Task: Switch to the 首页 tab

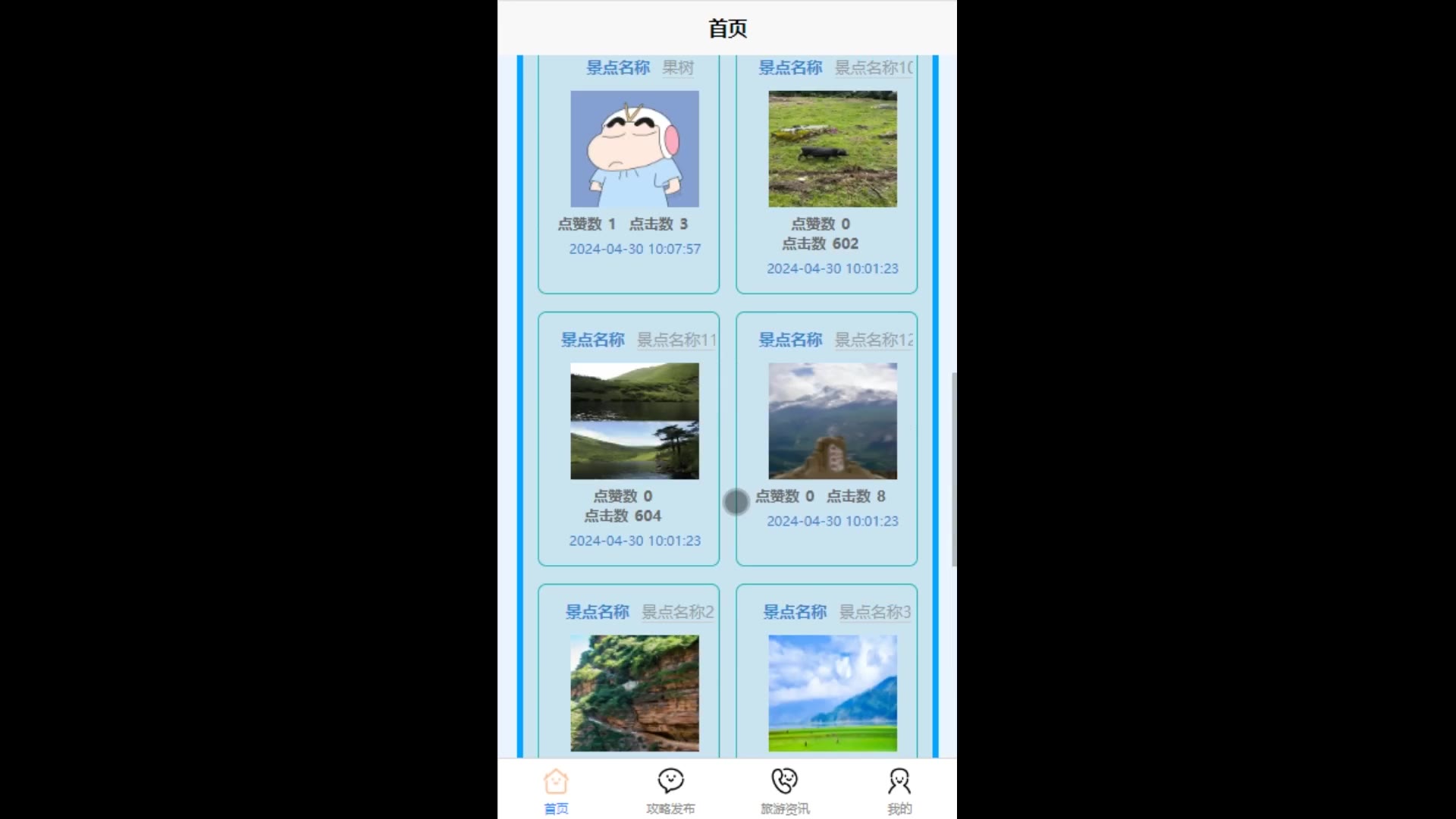Action: (556, 790)
